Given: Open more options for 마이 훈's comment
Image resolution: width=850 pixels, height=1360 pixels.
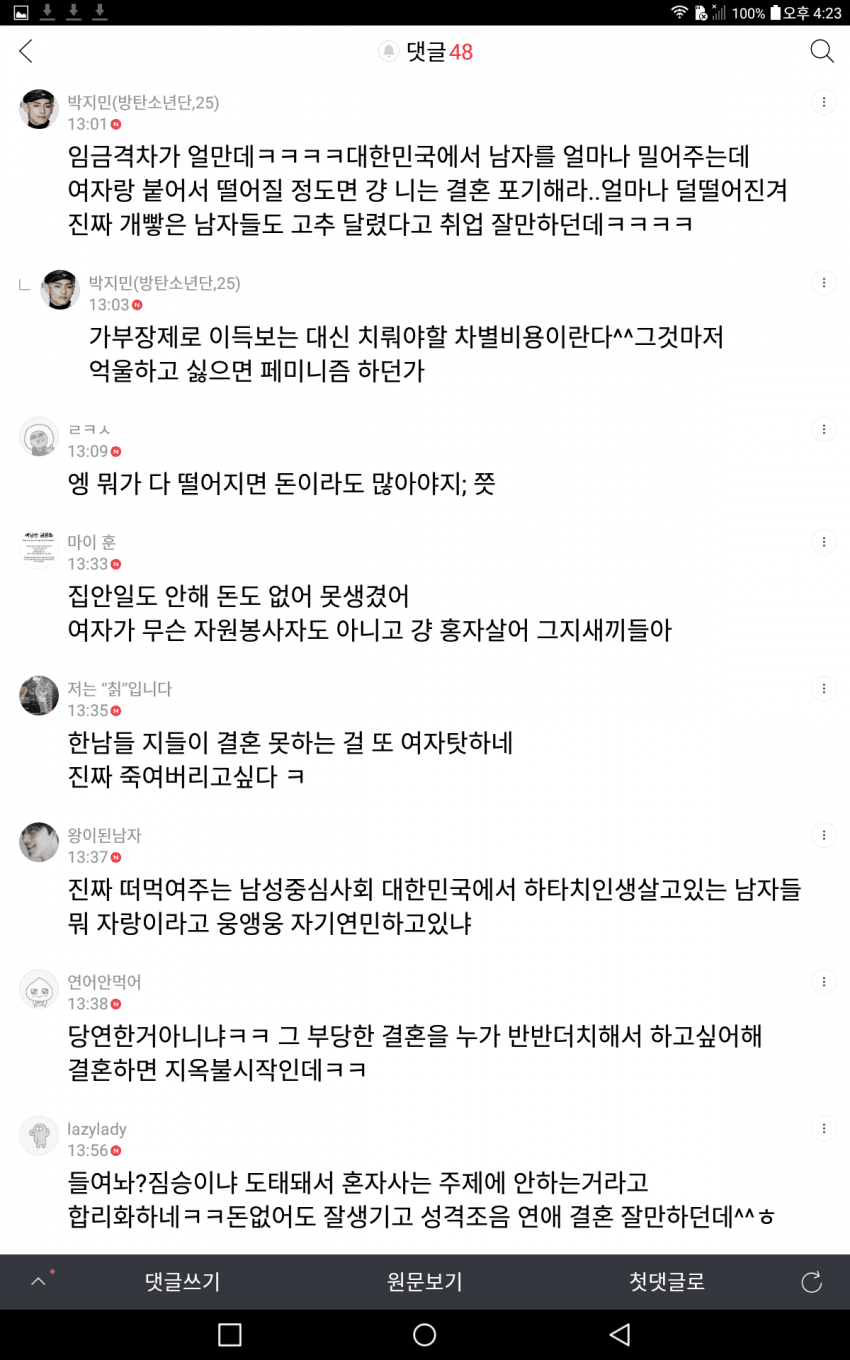Looking at the screenshot, I should pyautogui.click(x=823, y=543).
